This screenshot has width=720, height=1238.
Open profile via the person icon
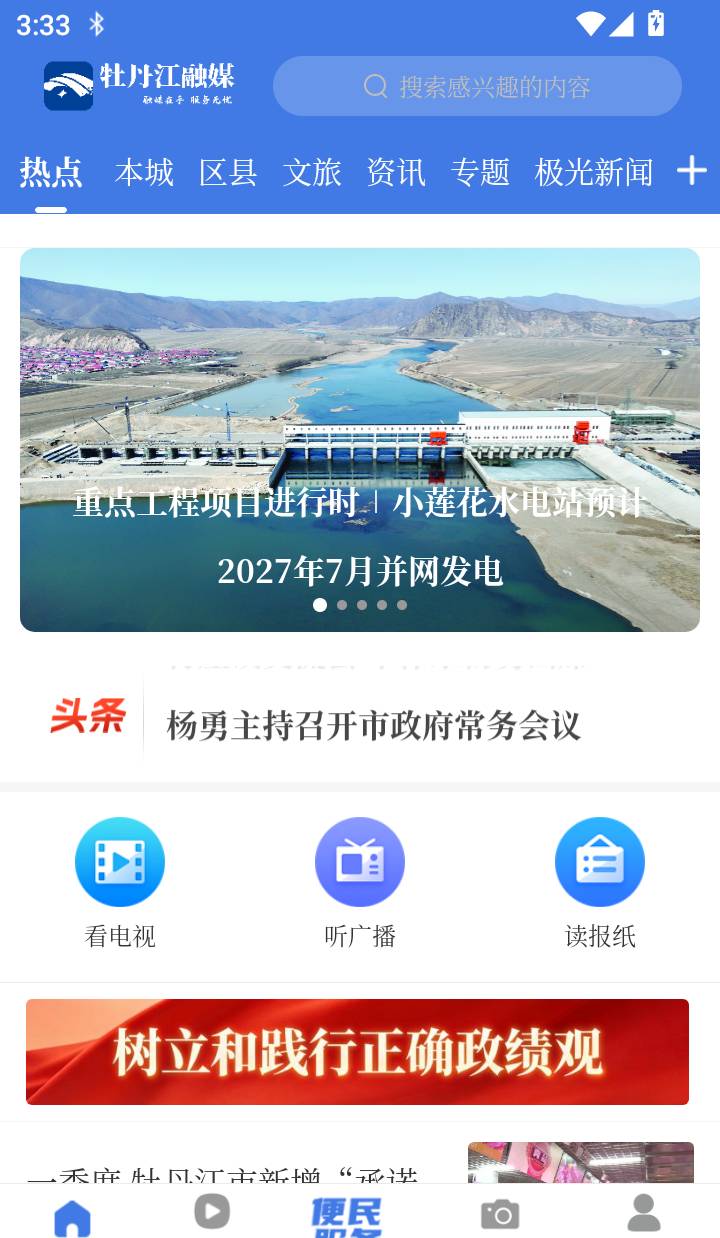pos(645,1213)
